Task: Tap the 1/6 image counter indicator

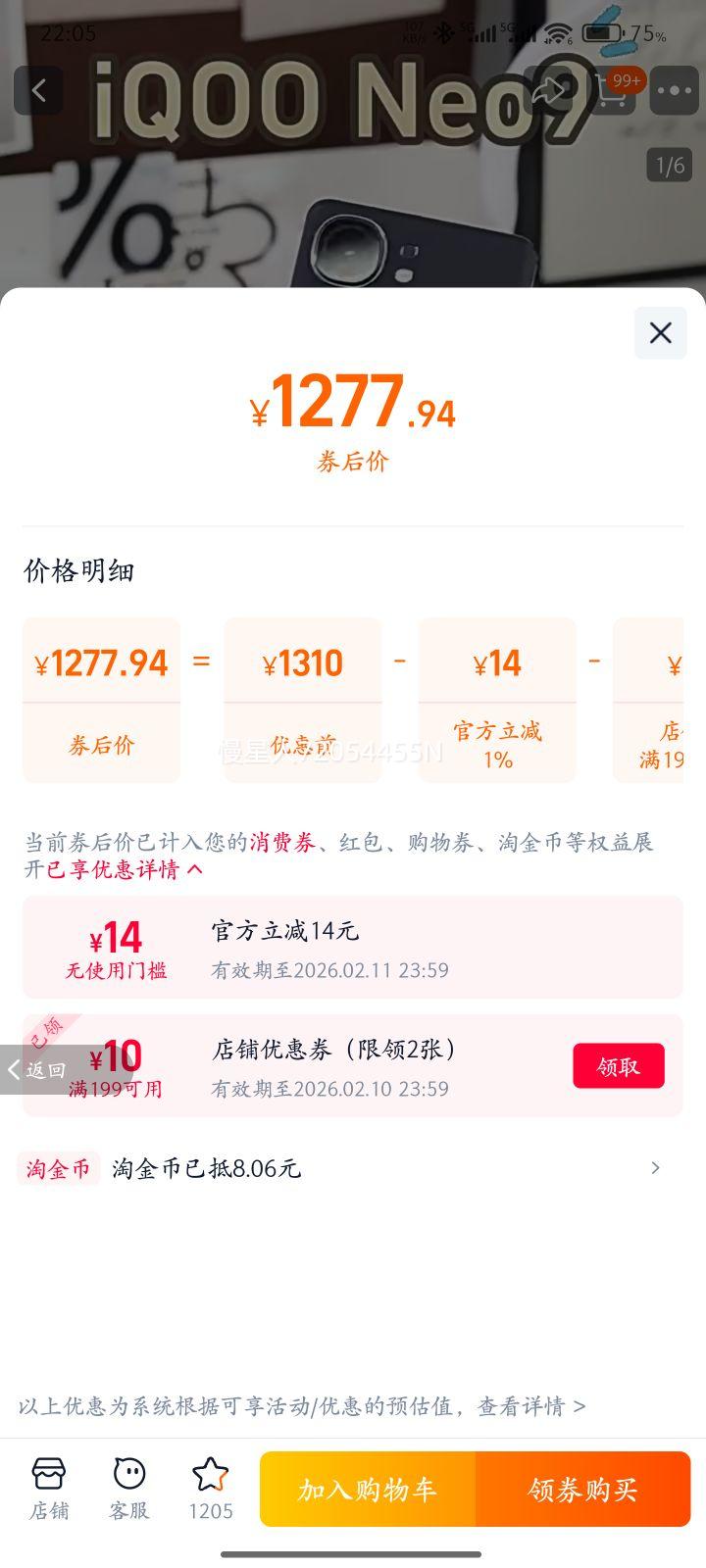Action: click(672, 164)
